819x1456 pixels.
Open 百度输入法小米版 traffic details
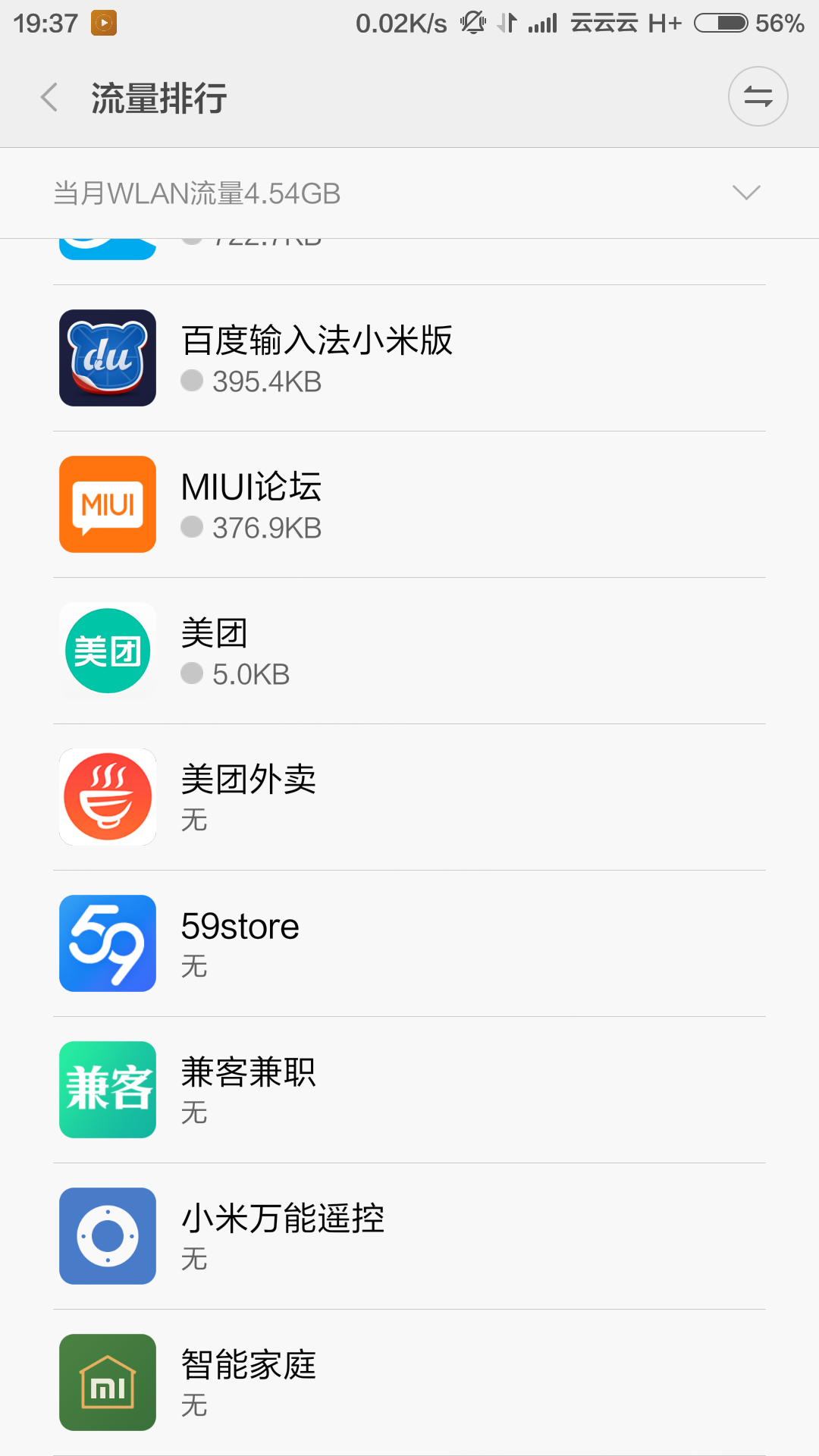(x=409, y=358)
